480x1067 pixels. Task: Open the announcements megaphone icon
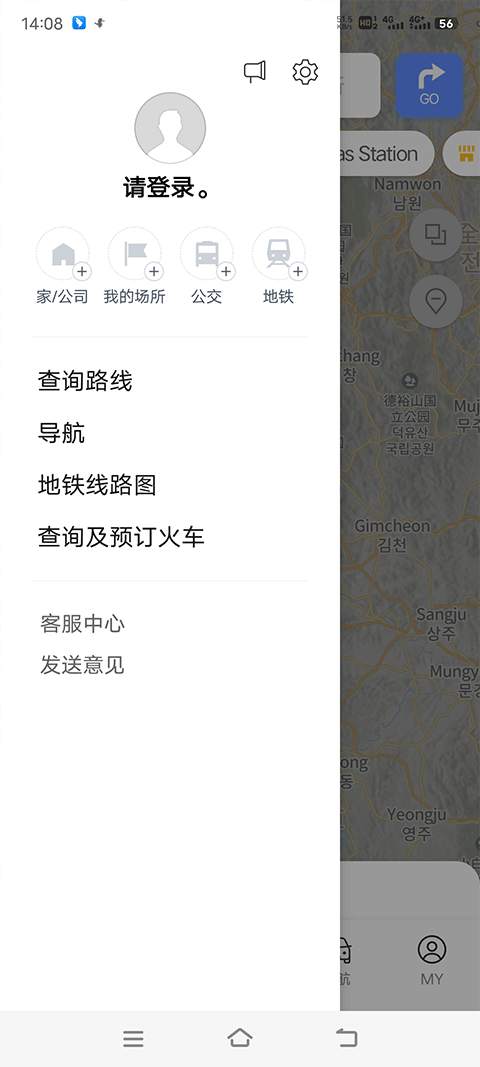(255, 71)
